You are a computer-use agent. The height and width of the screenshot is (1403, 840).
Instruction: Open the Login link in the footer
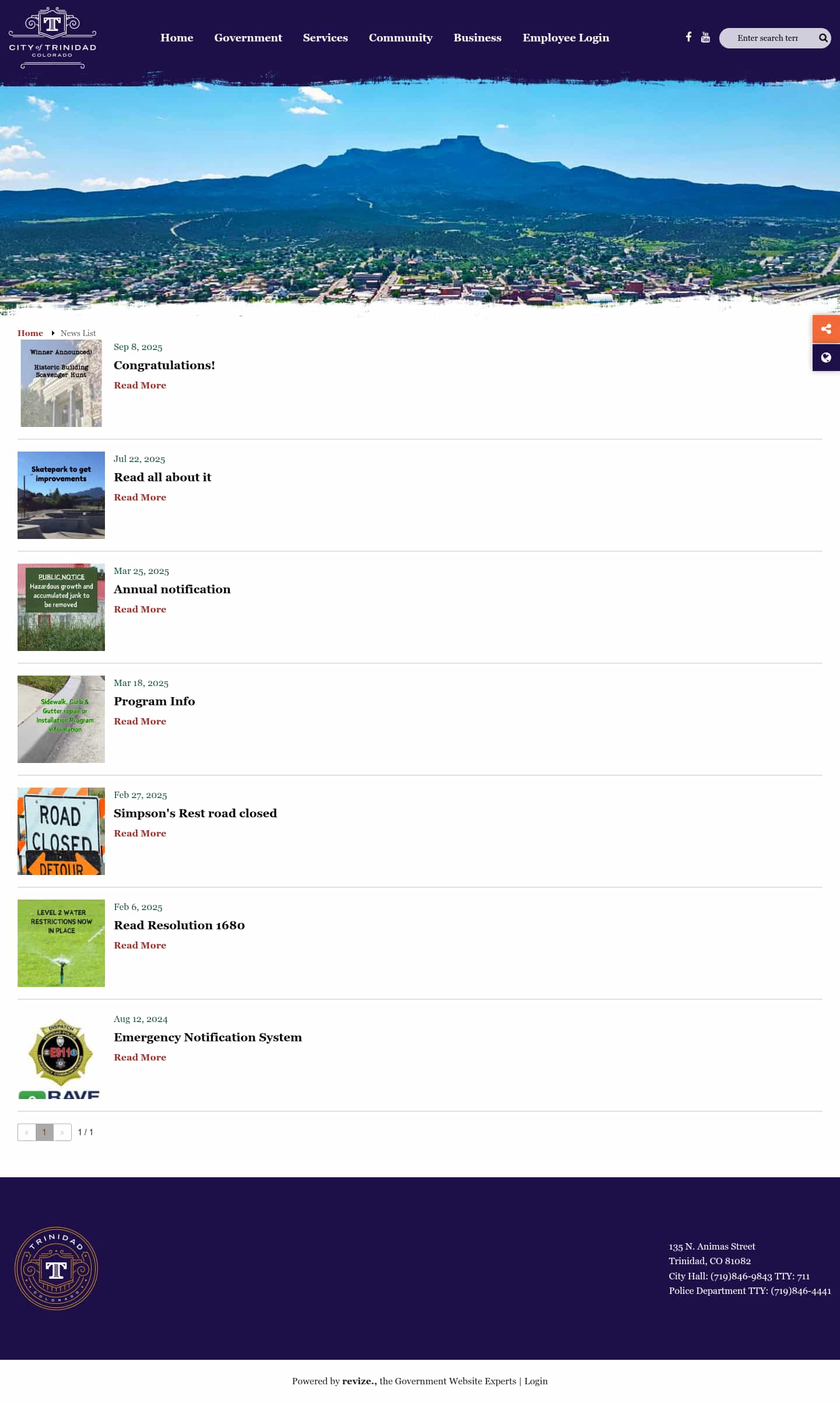click(535, 1381)
